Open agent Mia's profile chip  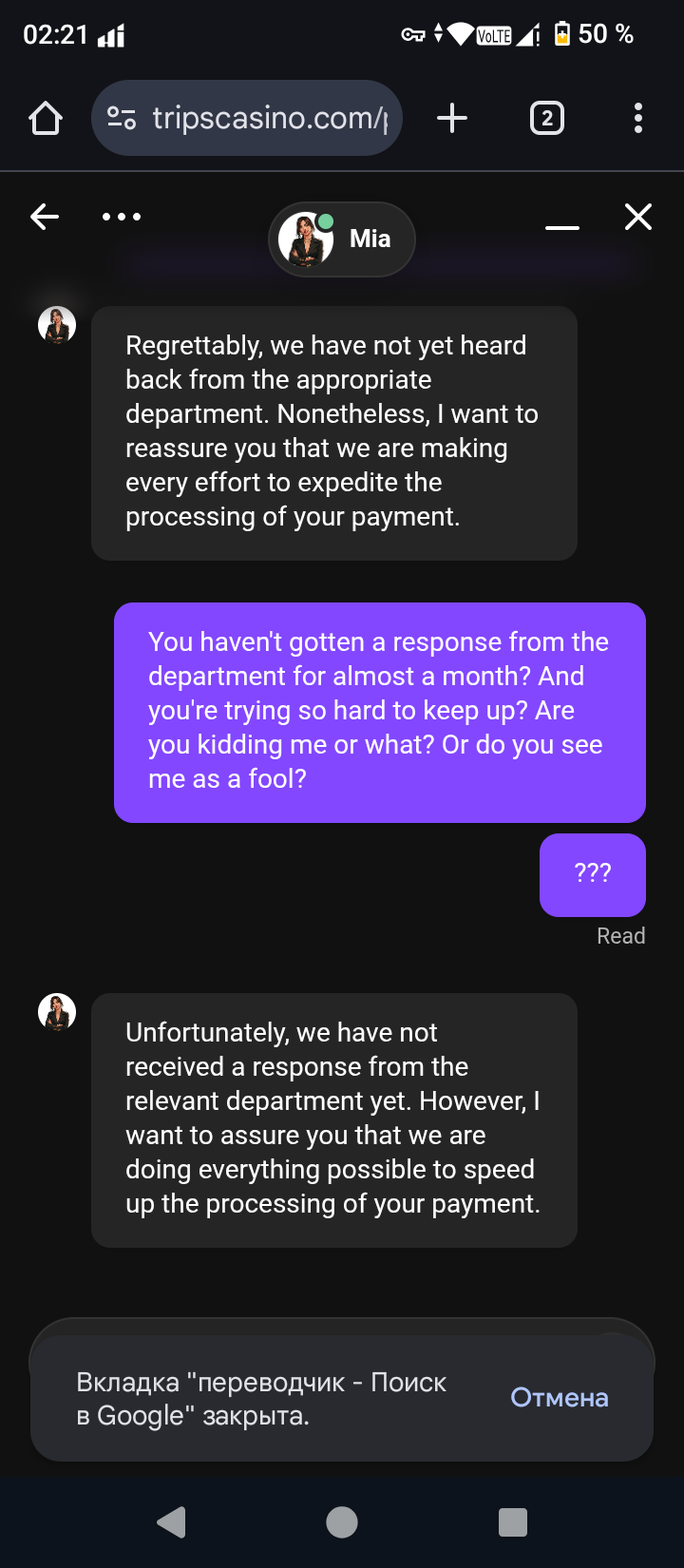342,239
